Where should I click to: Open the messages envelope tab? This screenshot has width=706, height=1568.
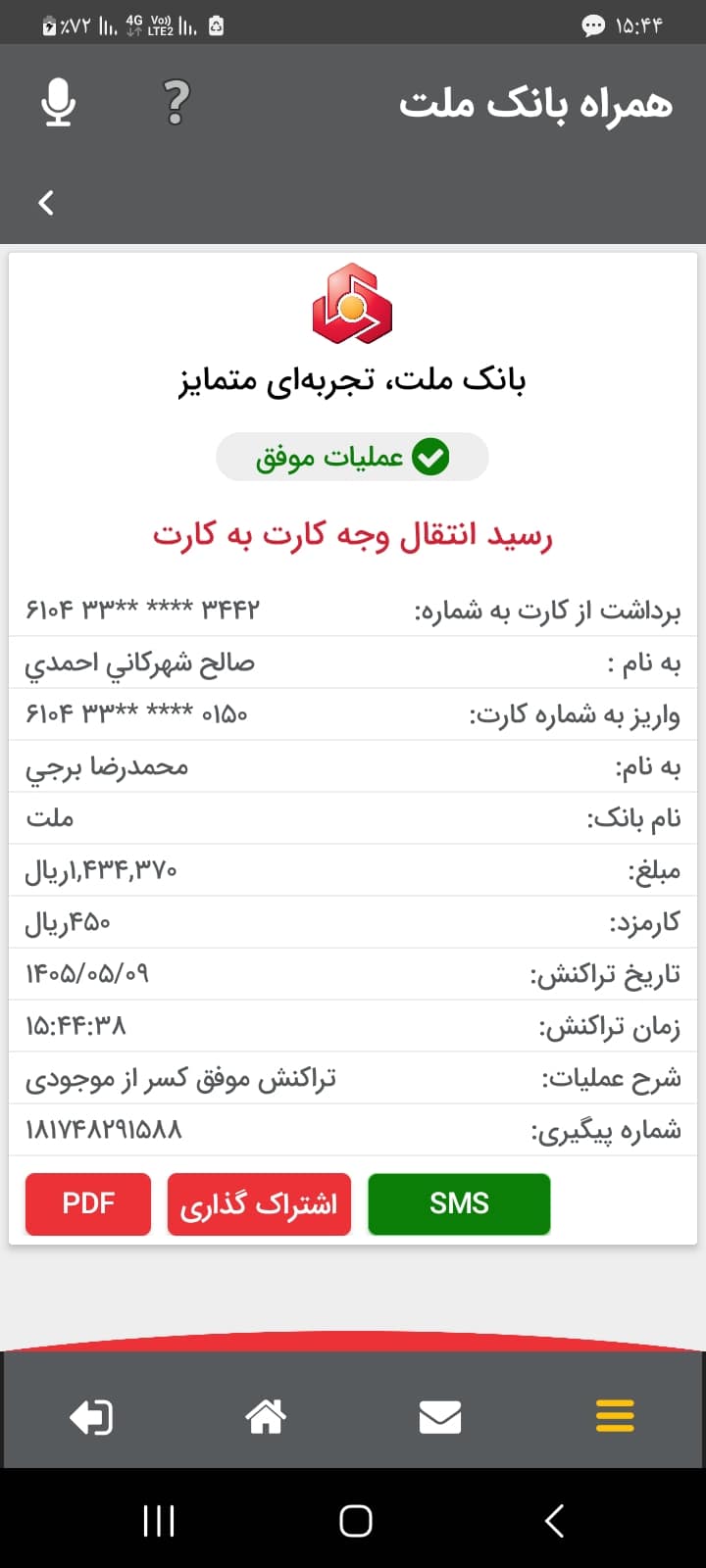pos(440,1417)
